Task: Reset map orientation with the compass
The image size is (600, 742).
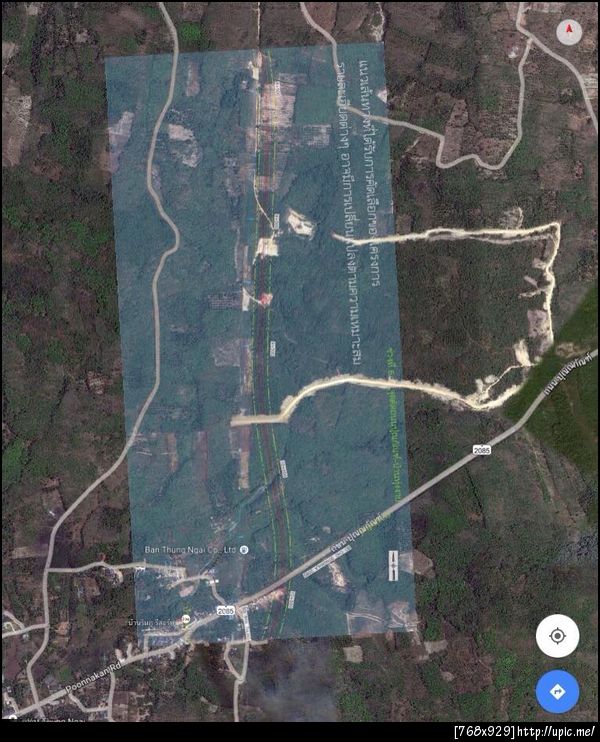Action: click(x=569, y=31)
